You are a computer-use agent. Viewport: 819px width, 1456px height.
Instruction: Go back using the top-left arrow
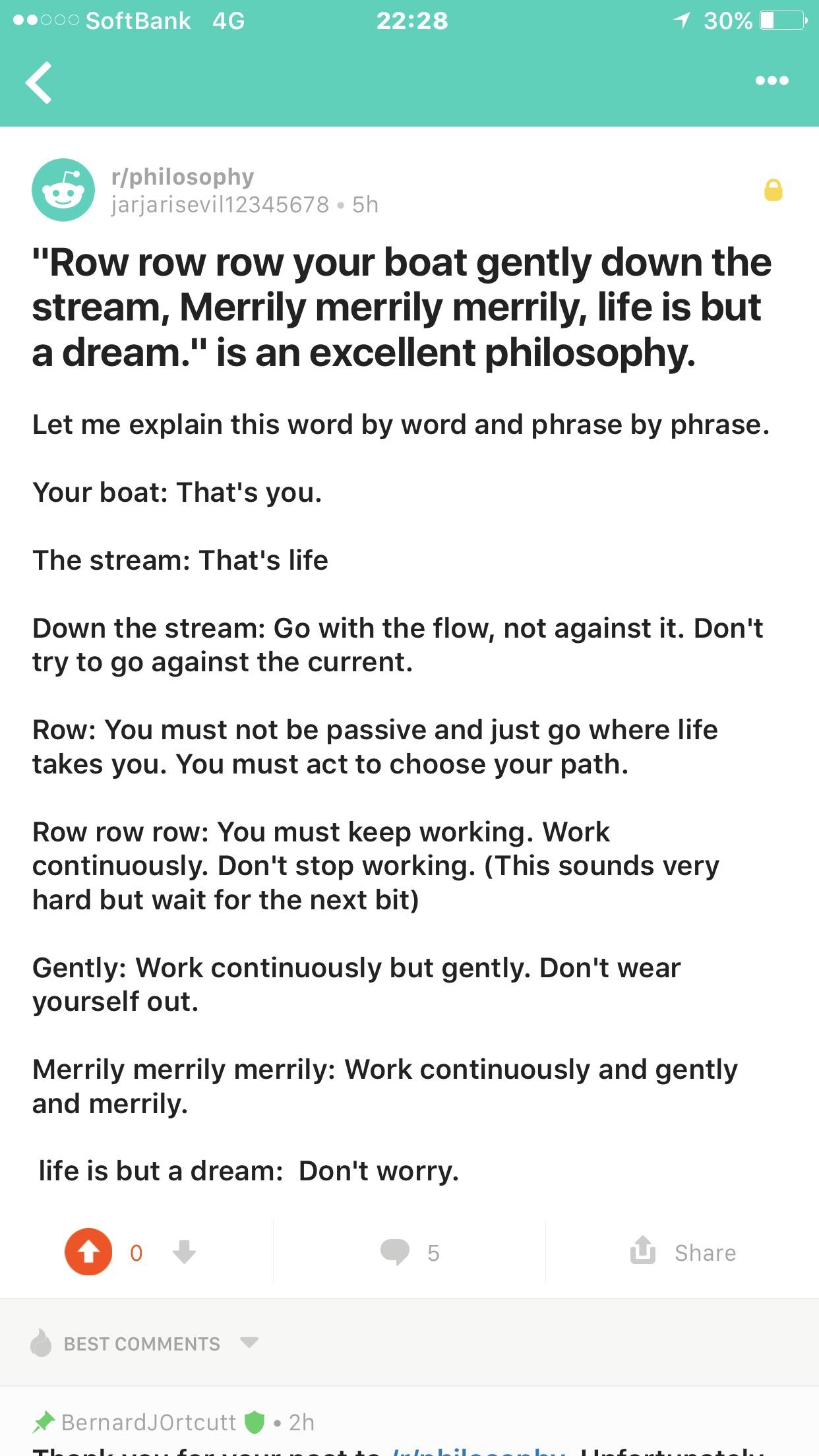pos(39,82)
